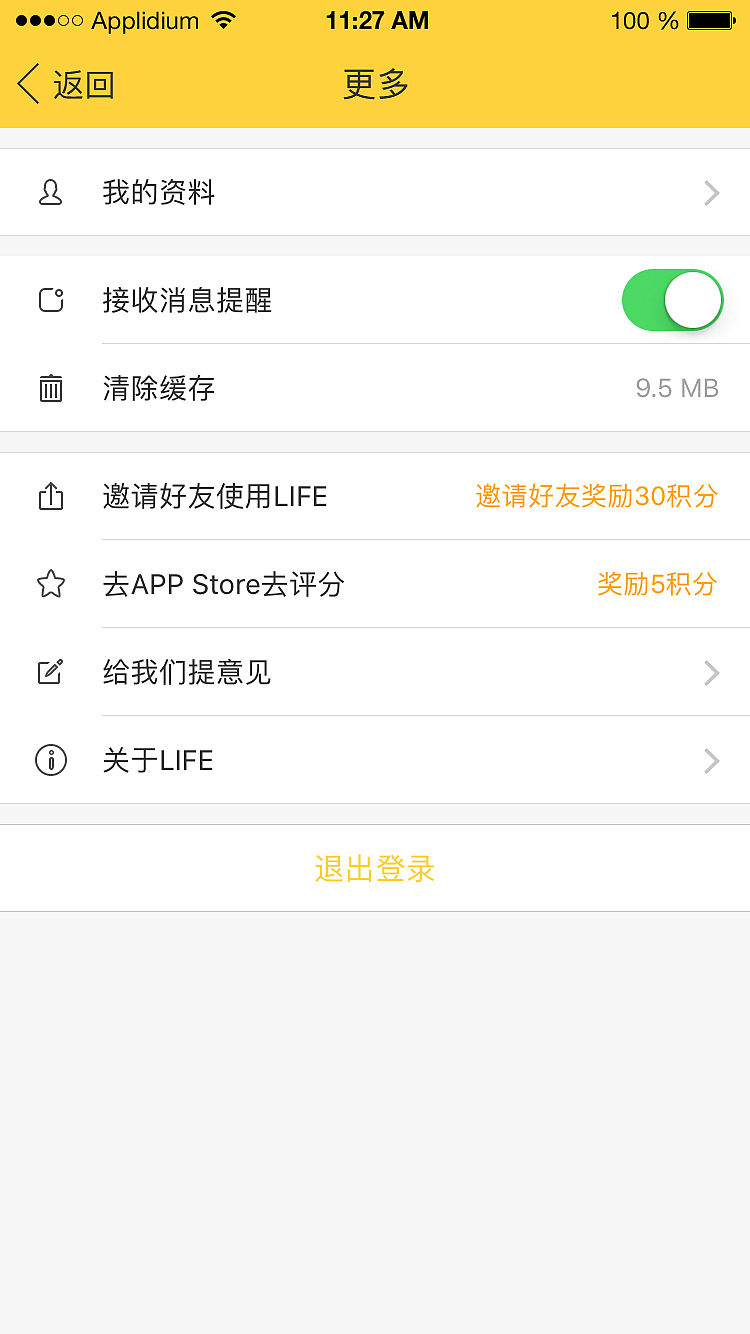Click 邀请好友奖励30积分 reward link
The image size is (750, 1334).
(x=595, y=497)
